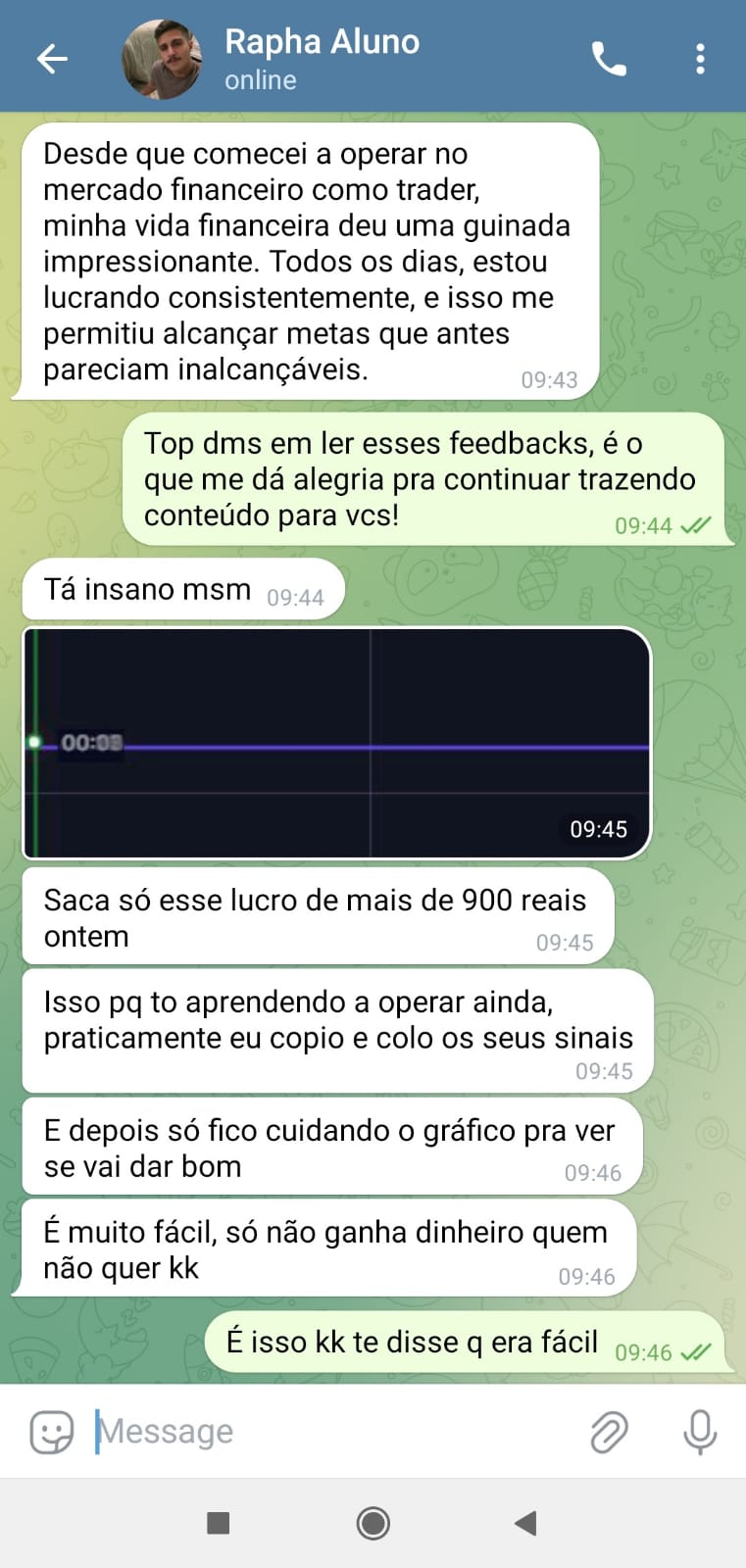746x1568 pixels.
Task: Tap the 'online' status text
Action: [x=259, y=80]
